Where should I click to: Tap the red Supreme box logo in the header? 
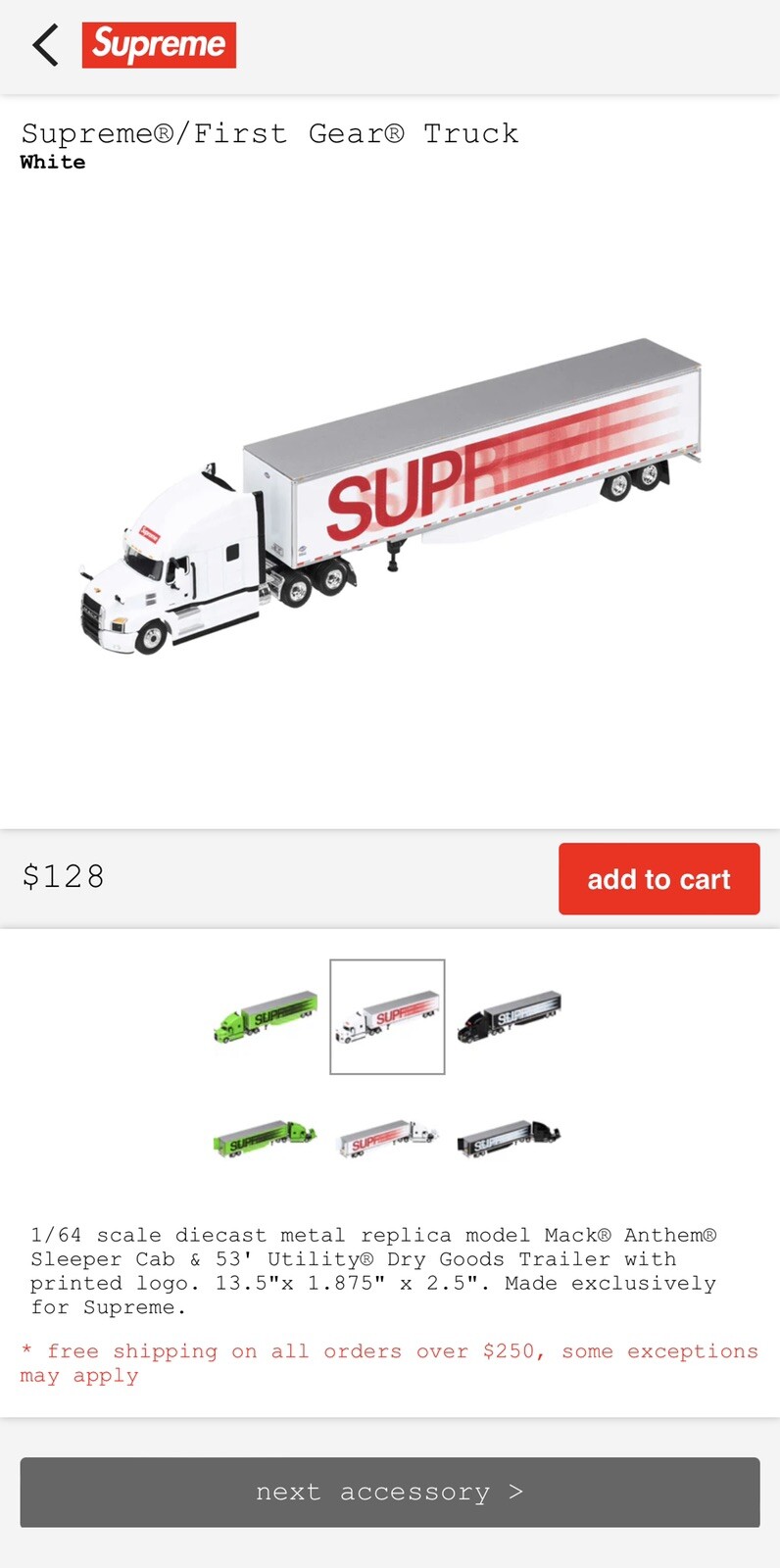pyautogui.click(x=160, y=44)
